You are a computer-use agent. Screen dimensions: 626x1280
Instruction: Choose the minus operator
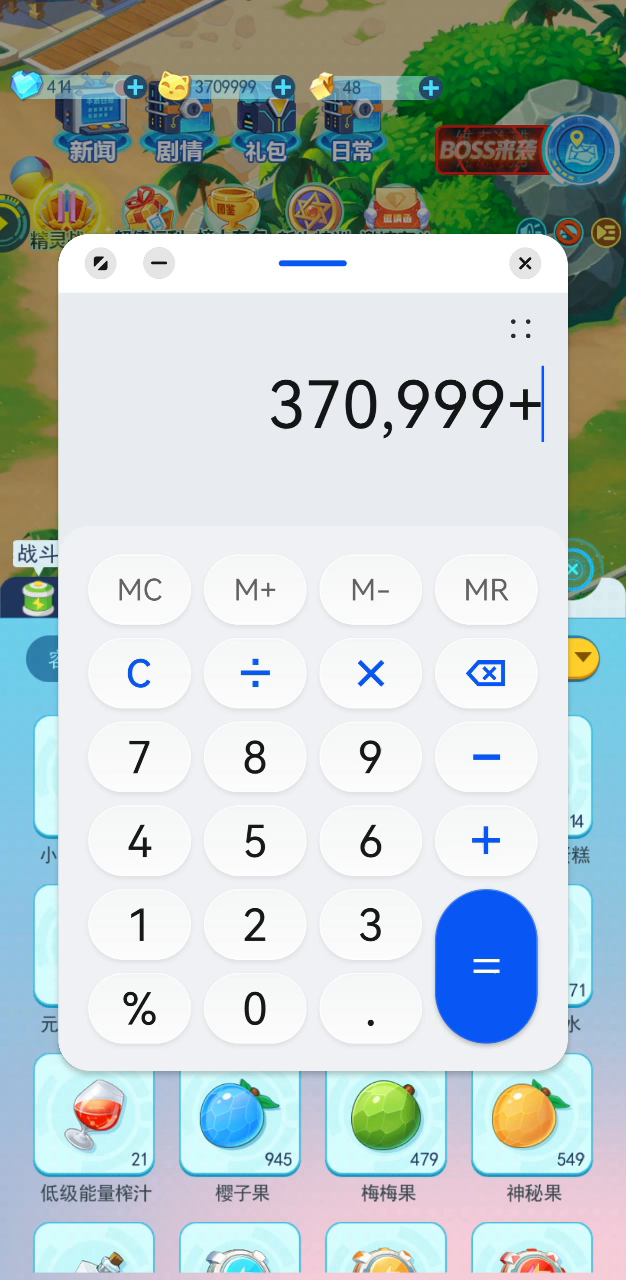point(486,758)
